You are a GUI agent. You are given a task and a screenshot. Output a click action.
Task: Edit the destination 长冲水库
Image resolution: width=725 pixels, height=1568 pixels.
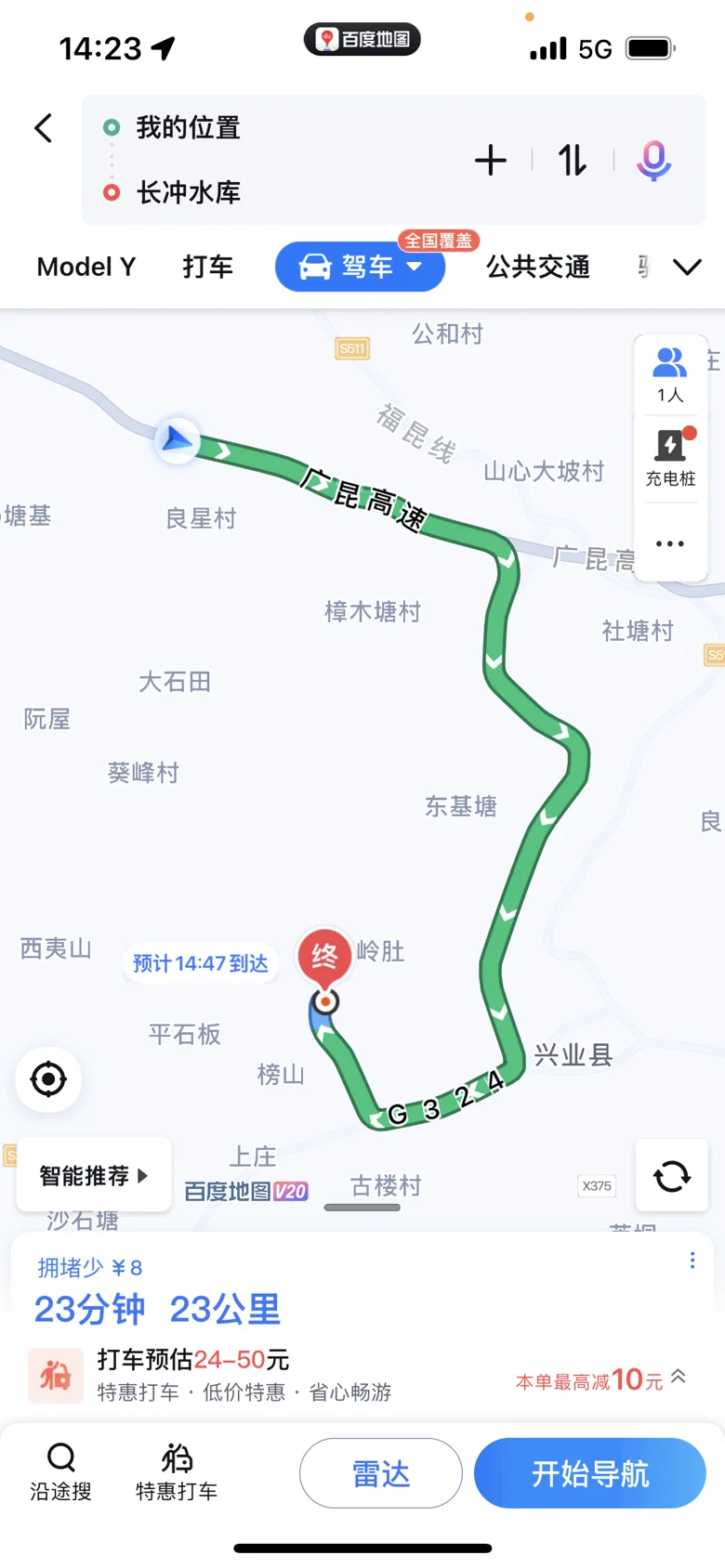tap(189, 192)
